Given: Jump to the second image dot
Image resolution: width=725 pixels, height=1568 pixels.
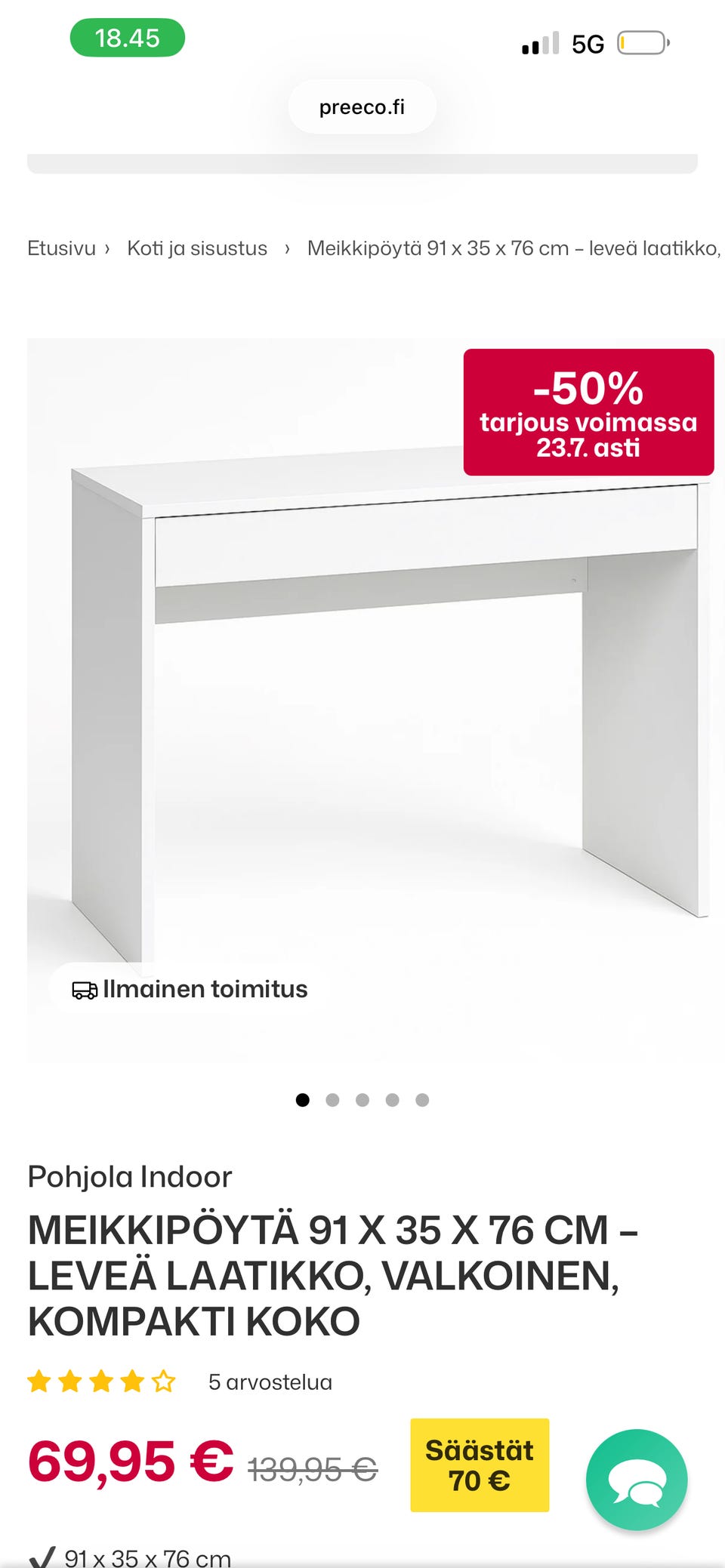Looking at the screenshot, I should pos(332,1100).
